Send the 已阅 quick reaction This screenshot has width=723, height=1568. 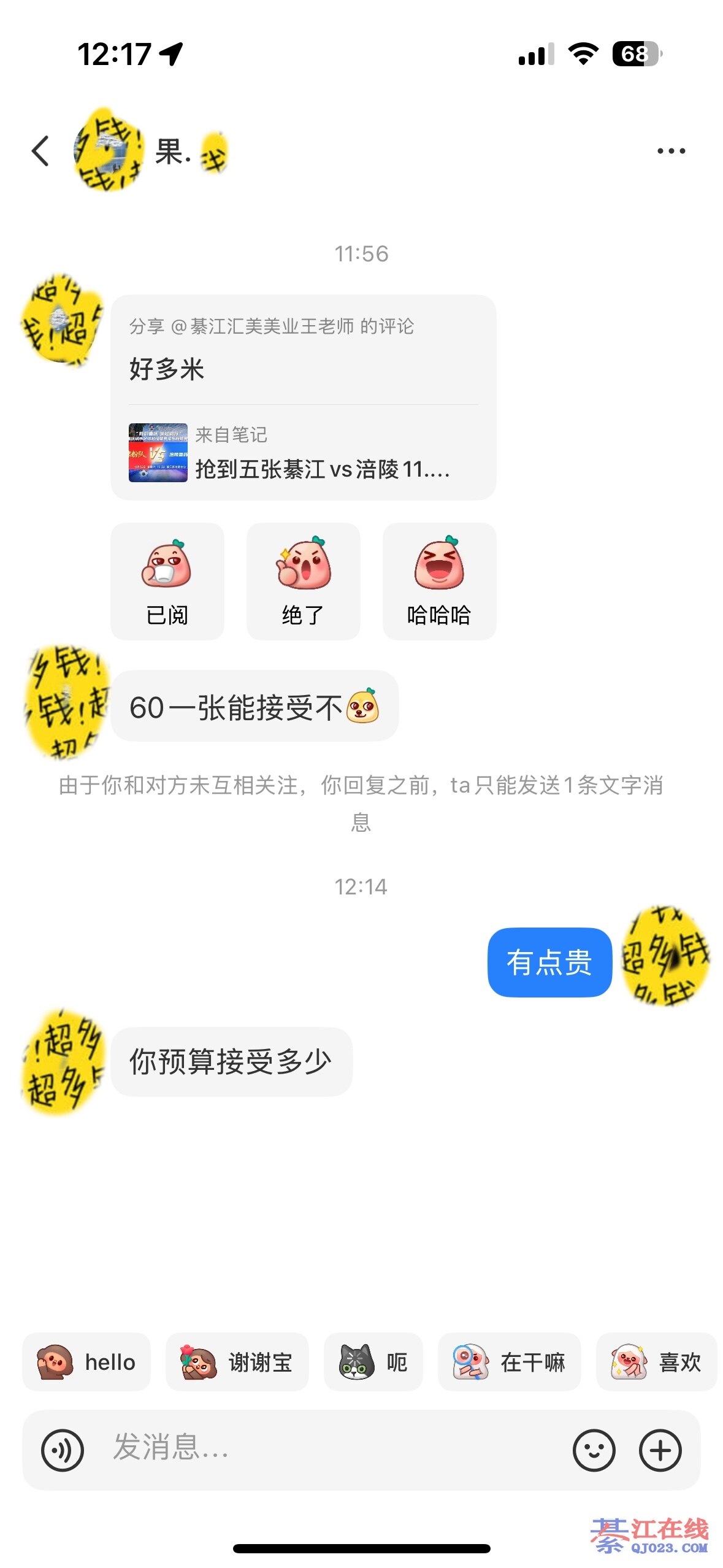167,581
